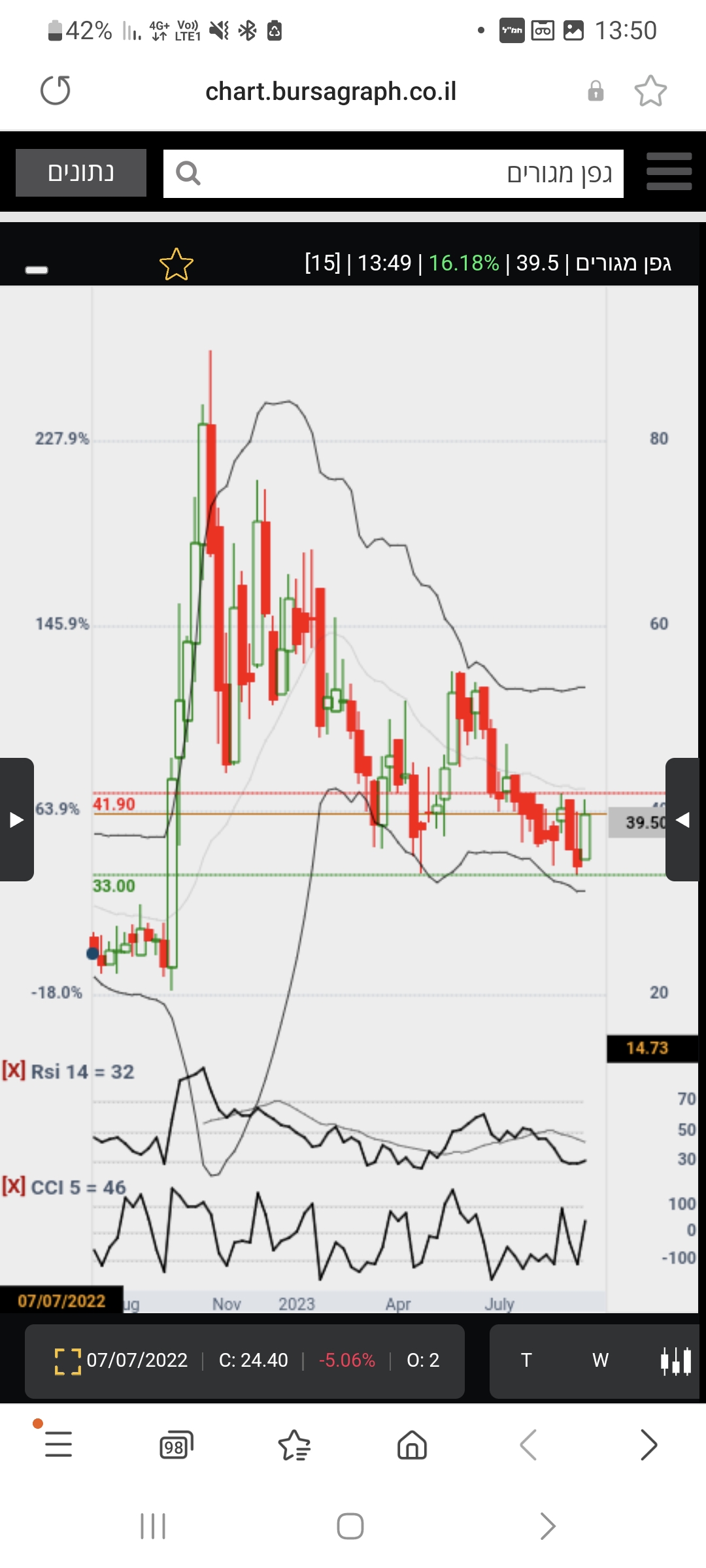Select the T chart tool
The image size is (706, 1568).
pos(526,1360)
